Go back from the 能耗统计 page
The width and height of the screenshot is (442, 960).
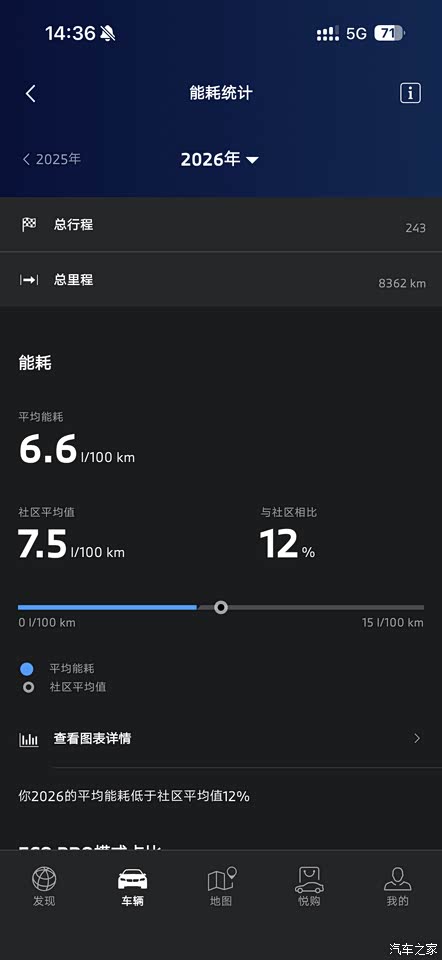31,94
